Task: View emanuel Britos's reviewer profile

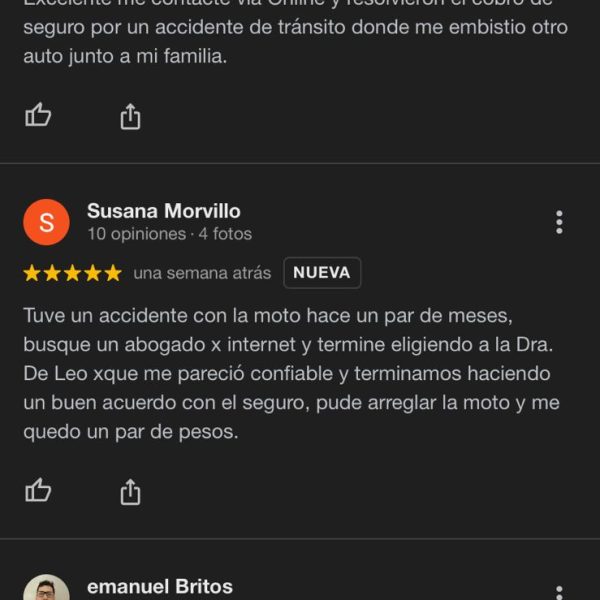Action: coord(46,590)
